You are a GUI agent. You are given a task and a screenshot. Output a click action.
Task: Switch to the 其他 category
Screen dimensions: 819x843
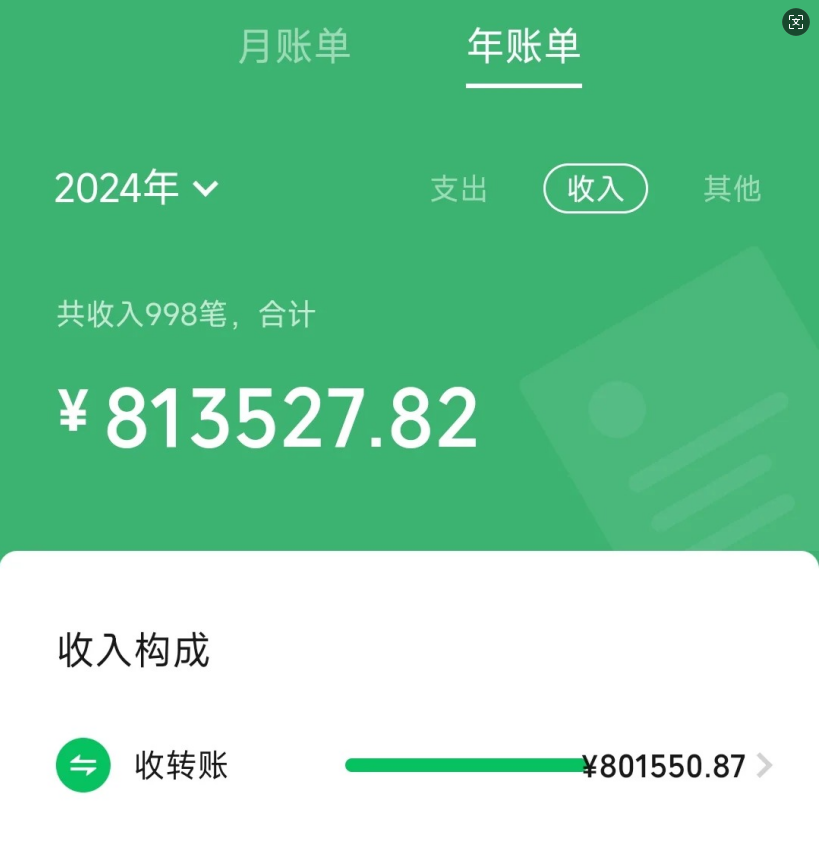coord(732,188)
